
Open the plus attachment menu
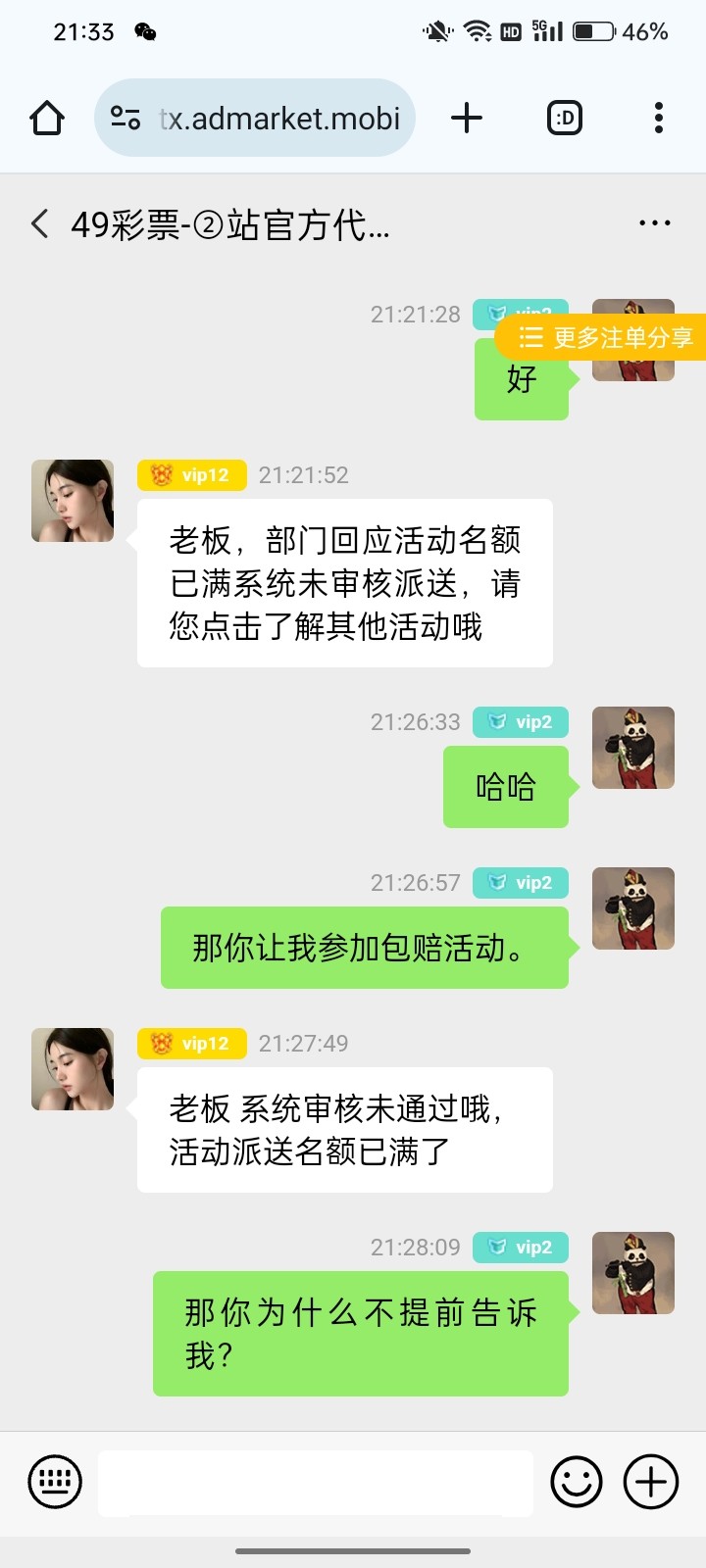pyautogui.click(x=651, y=1481)
